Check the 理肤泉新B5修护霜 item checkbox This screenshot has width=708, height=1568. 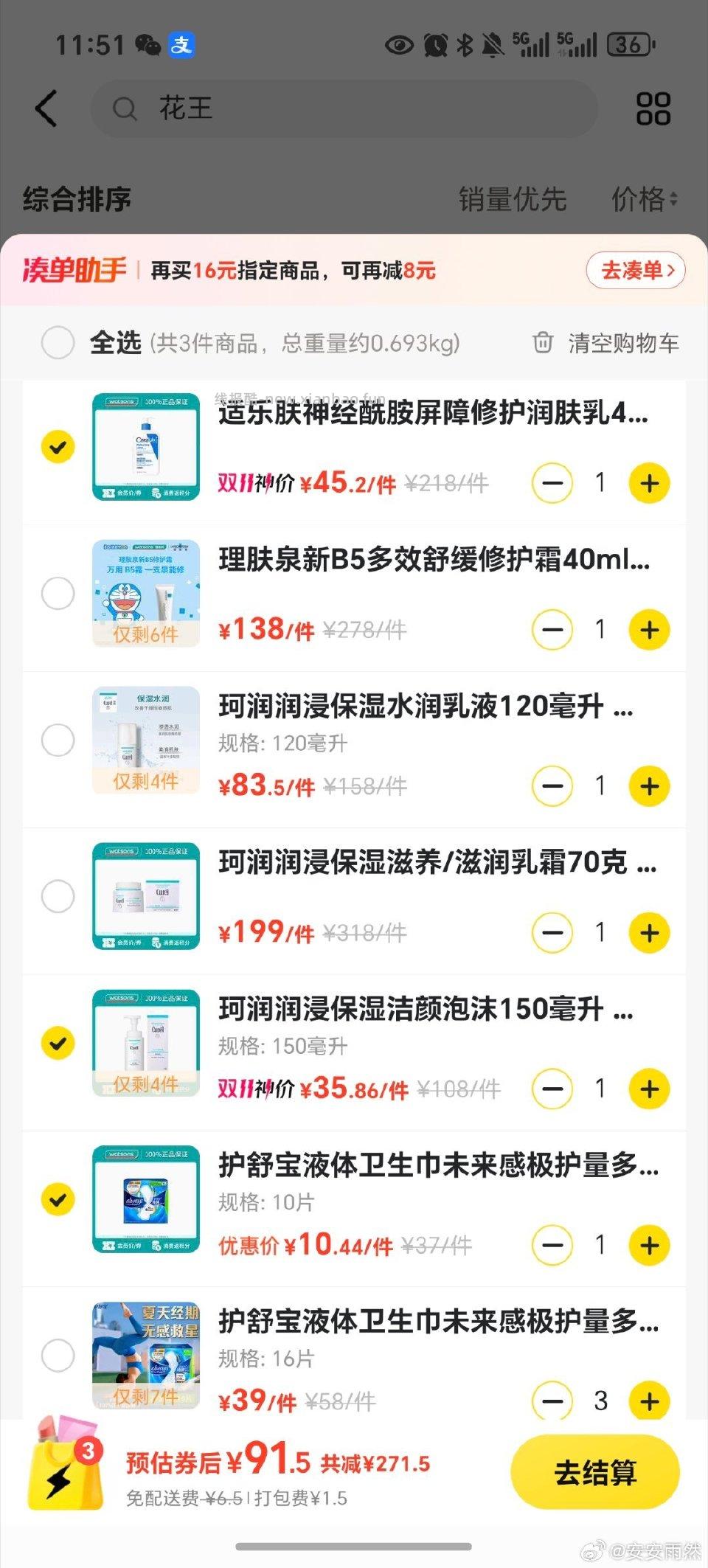tap(58, 594)
